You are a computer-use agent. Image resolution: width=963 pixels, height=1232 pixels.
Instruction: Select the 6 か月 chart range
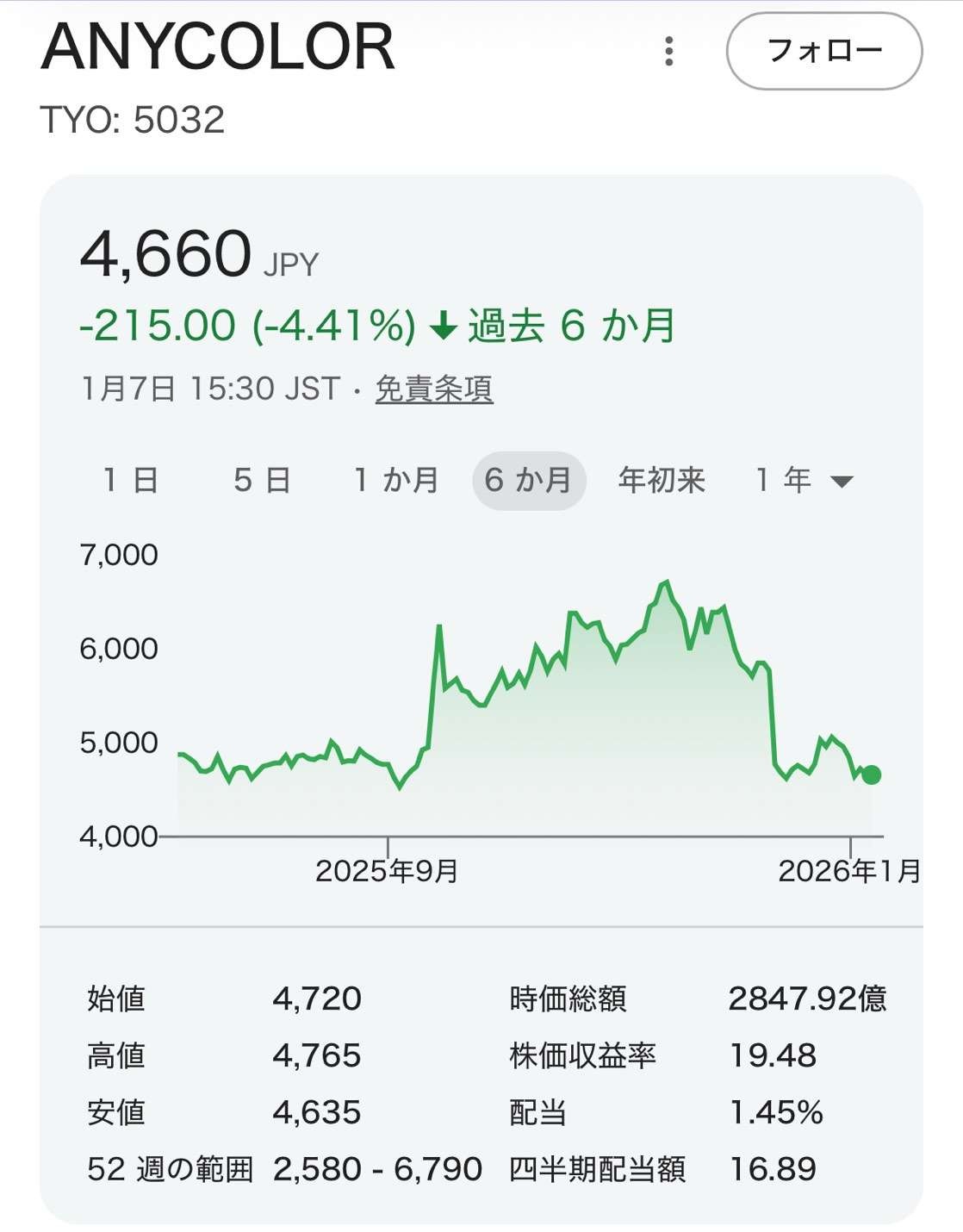(528, 480)
